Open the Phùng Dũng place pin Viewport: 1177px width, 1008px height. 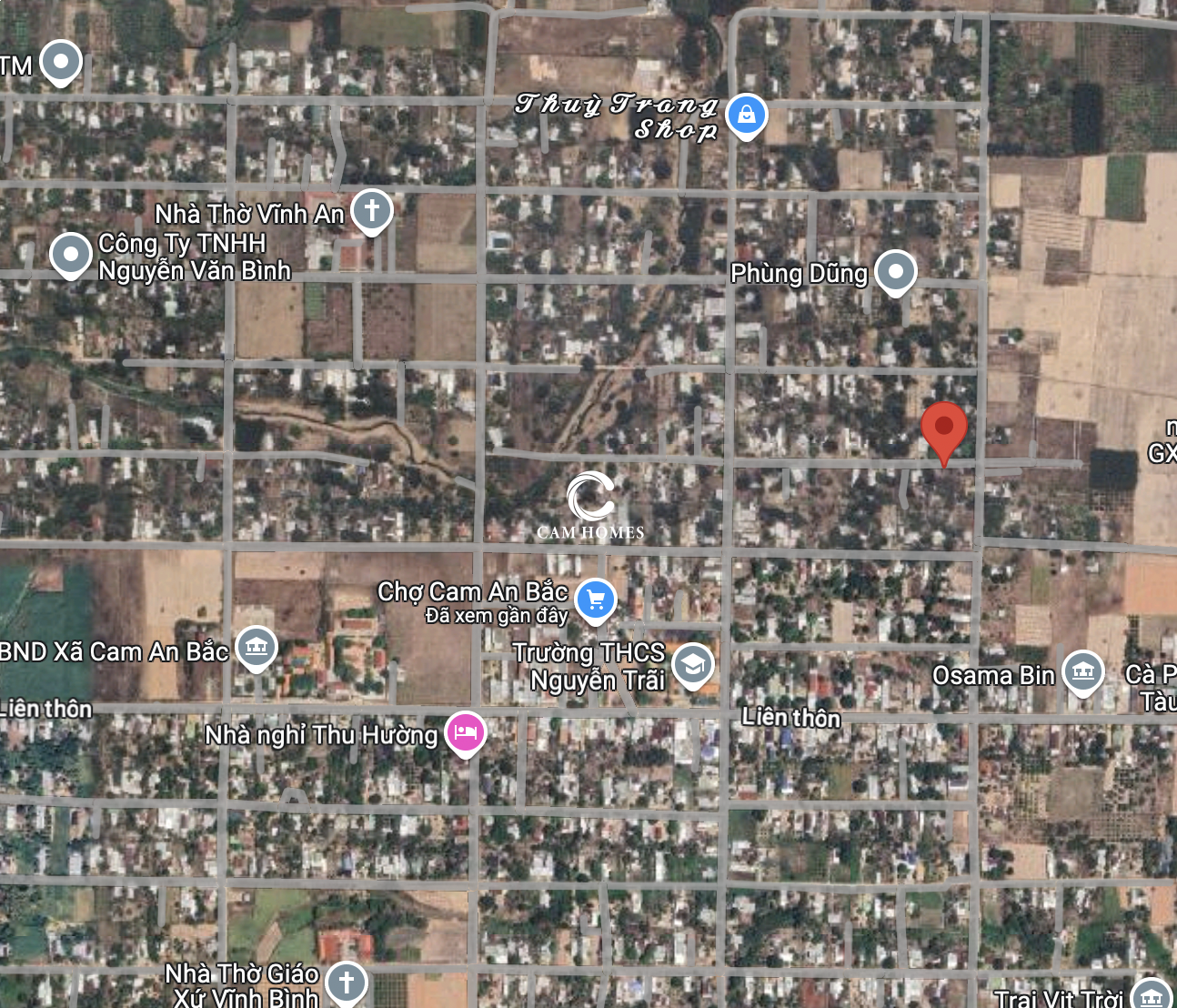896,271
